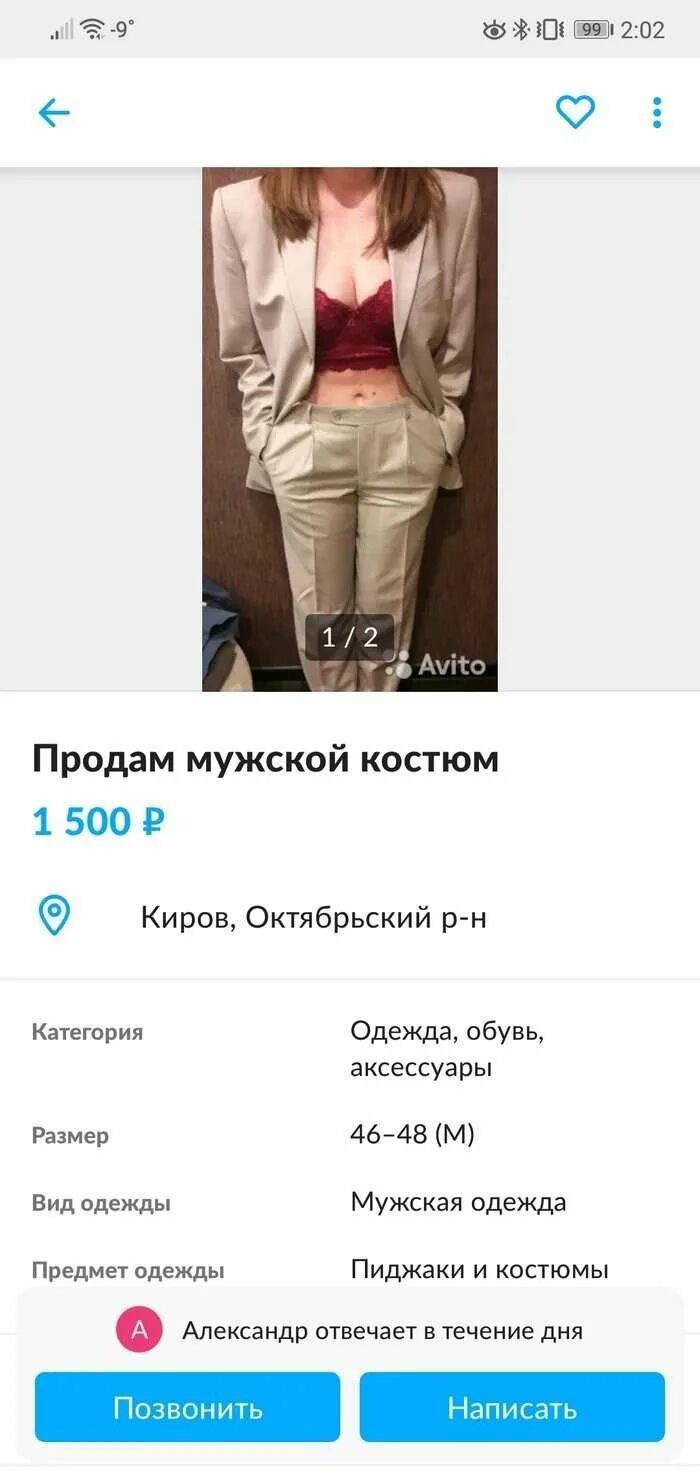Tap the Позвонить button to call seller
This screenshot has height=1477, width=700.
tap(188, 1408)
